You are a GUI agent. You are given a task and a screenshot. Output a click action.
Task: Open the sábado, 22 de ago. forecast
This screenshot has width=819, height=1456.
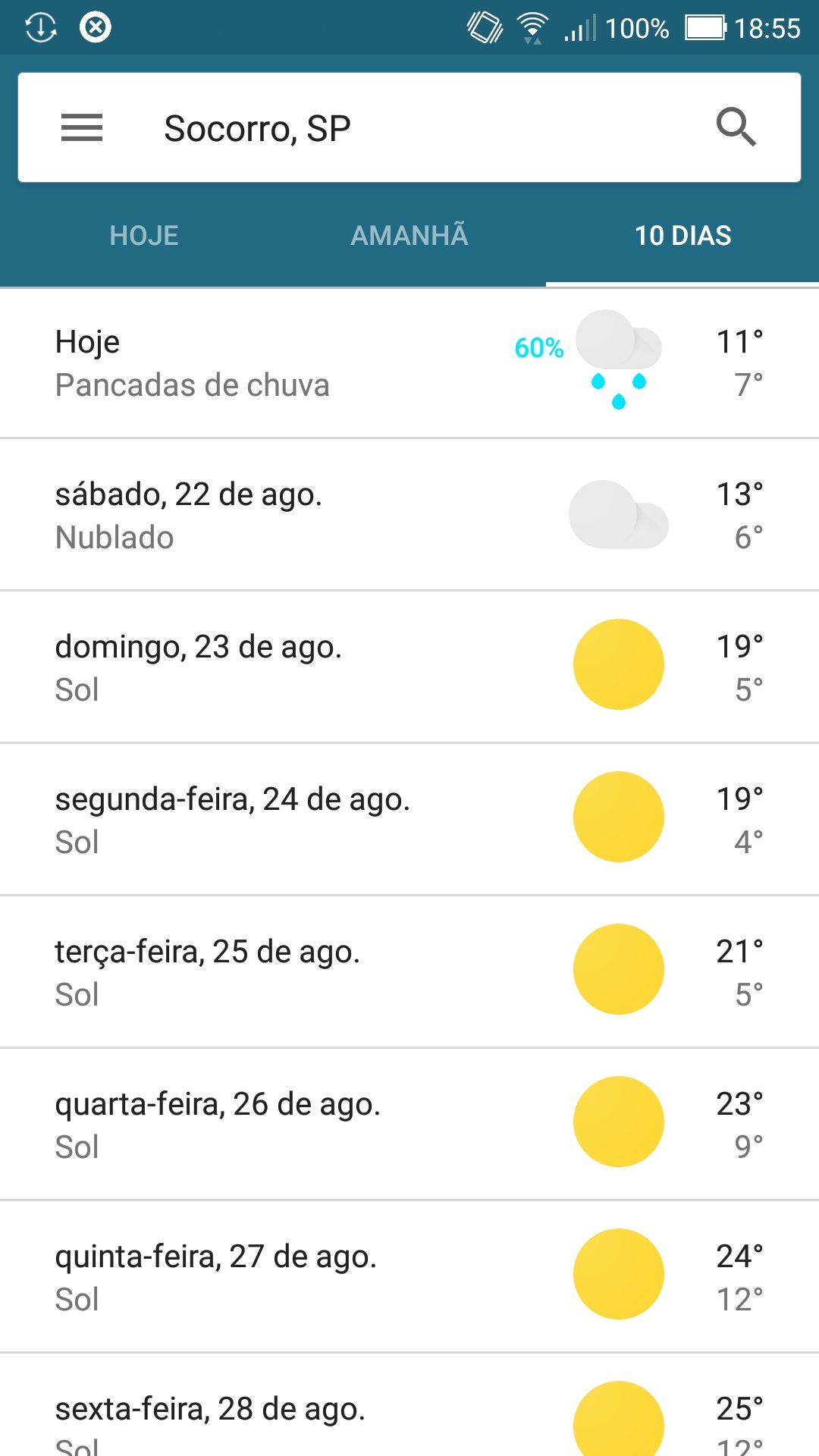coord(409,515)
